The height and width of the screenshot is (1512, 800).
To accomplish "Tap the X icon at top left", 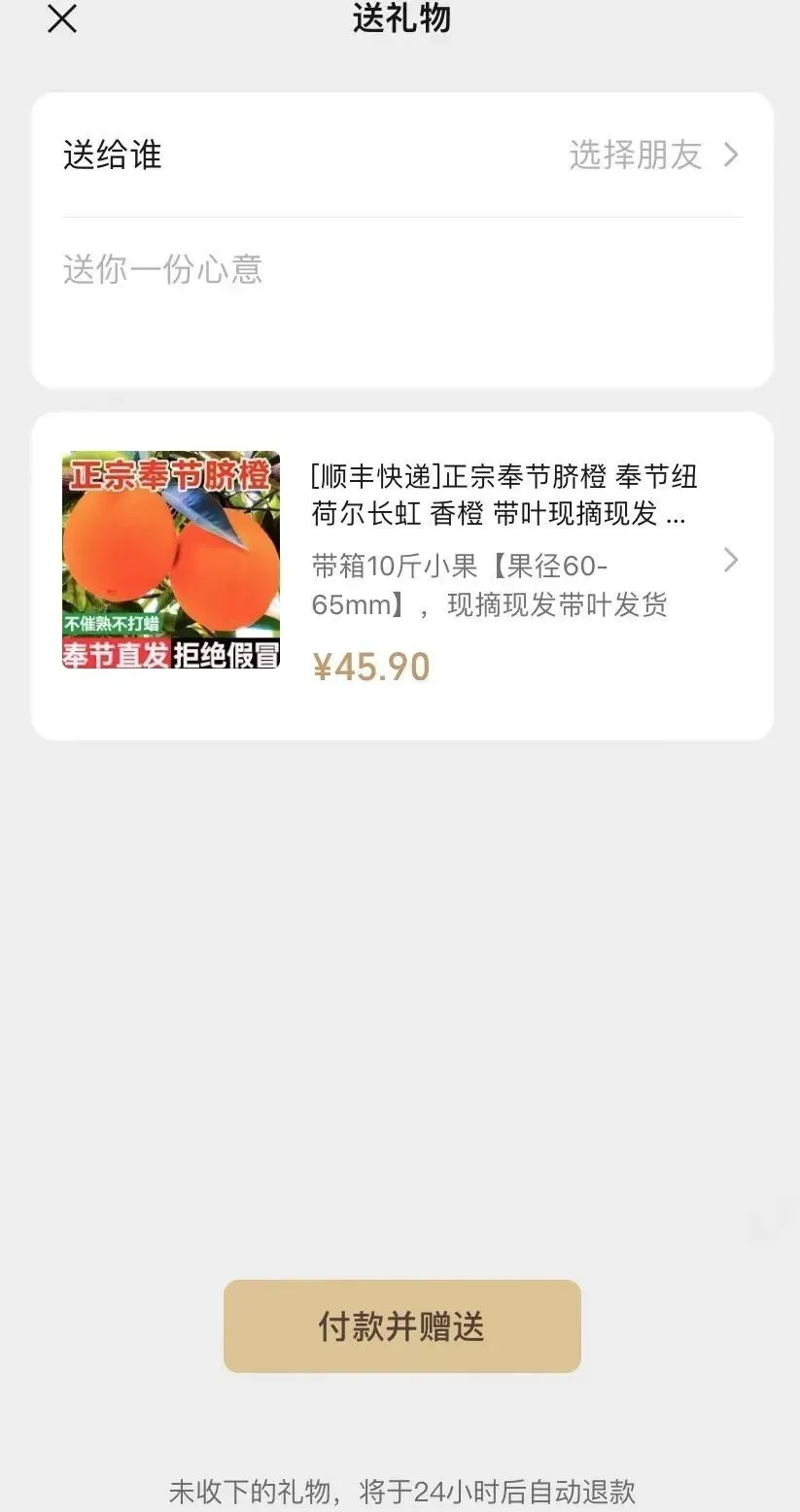I will coord(61,19).
